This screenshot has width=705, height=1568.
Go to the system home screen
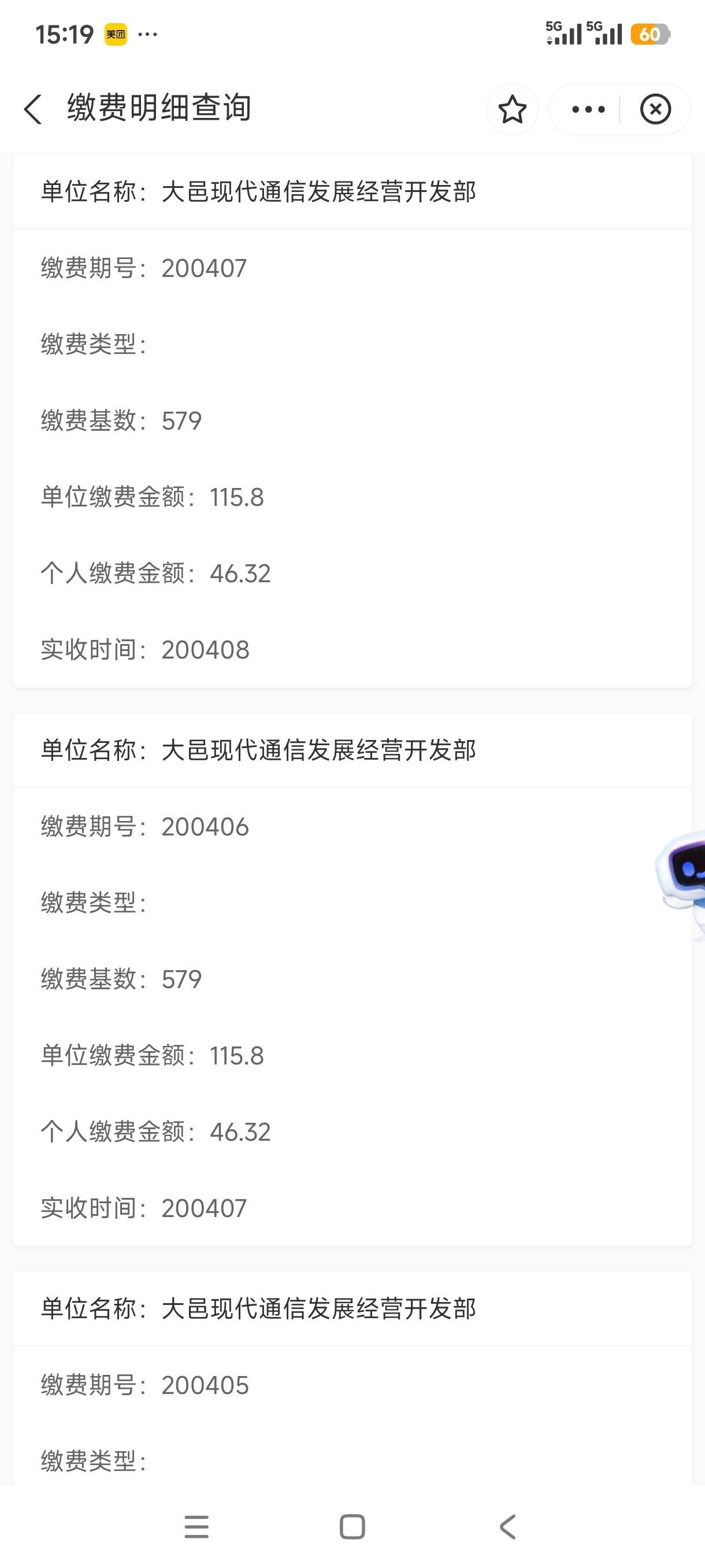point(352,1526)
